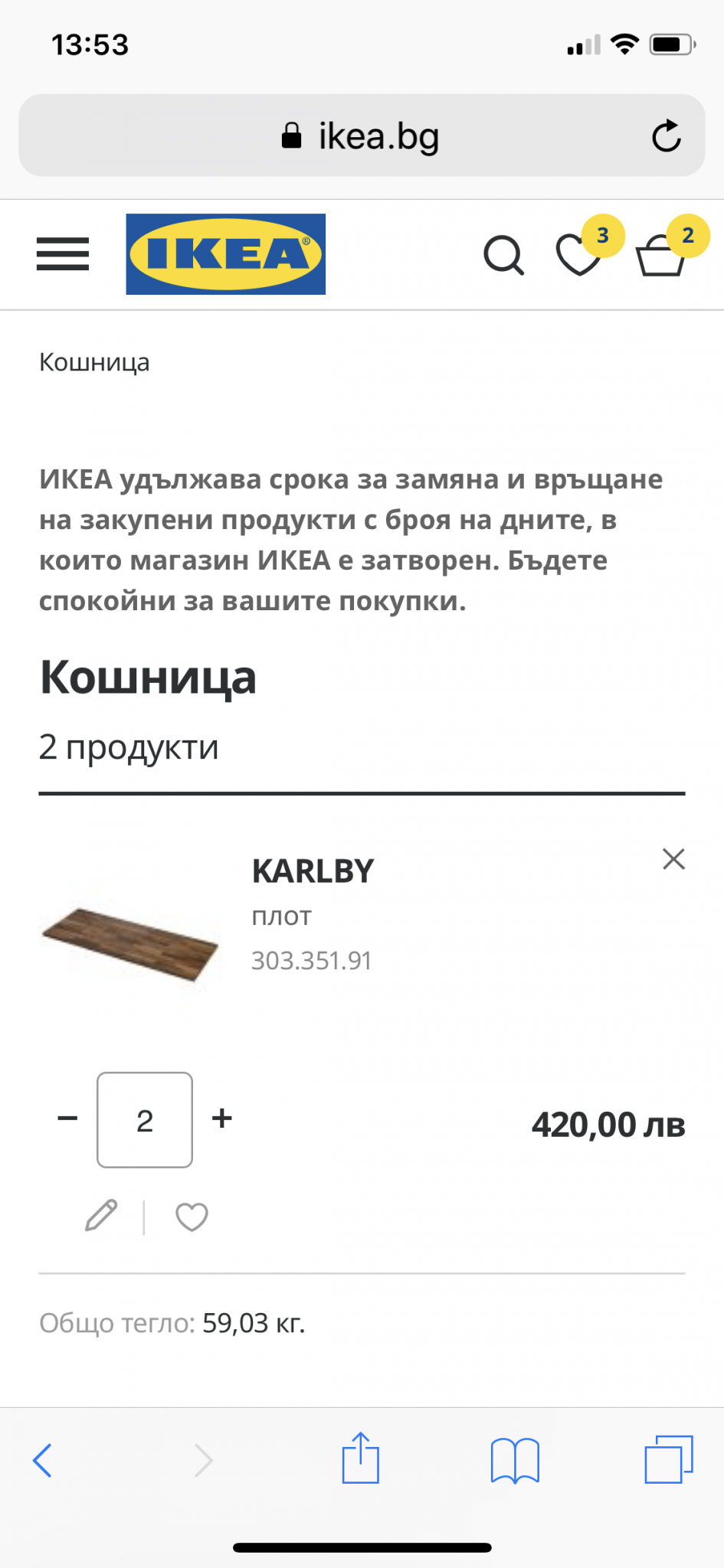
Task: Share this page from Safari toolbar
Action: [361, 1459]
